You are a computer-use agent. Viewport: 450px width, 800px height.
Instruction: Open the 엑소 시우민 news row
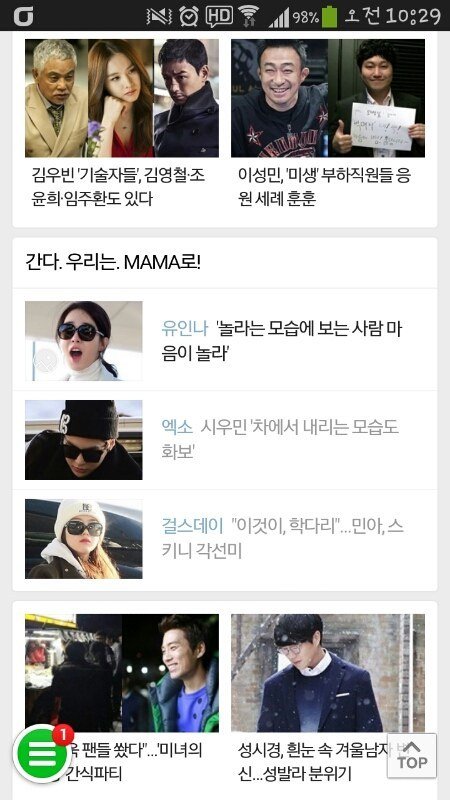[224, 440]
